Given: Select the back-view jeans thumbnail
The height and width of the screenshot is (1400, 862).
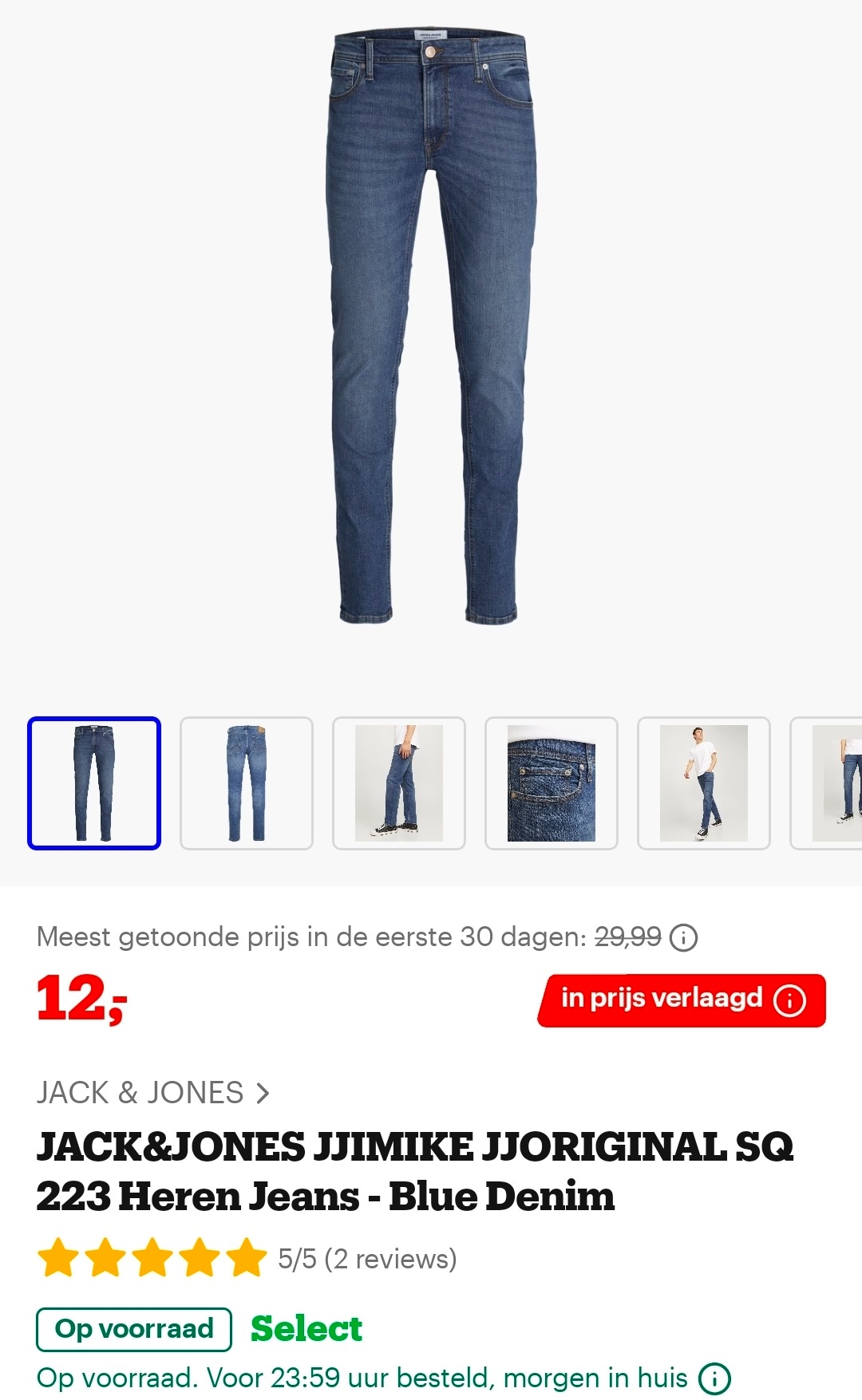Looking at the screenshot, I should (247, 783).
